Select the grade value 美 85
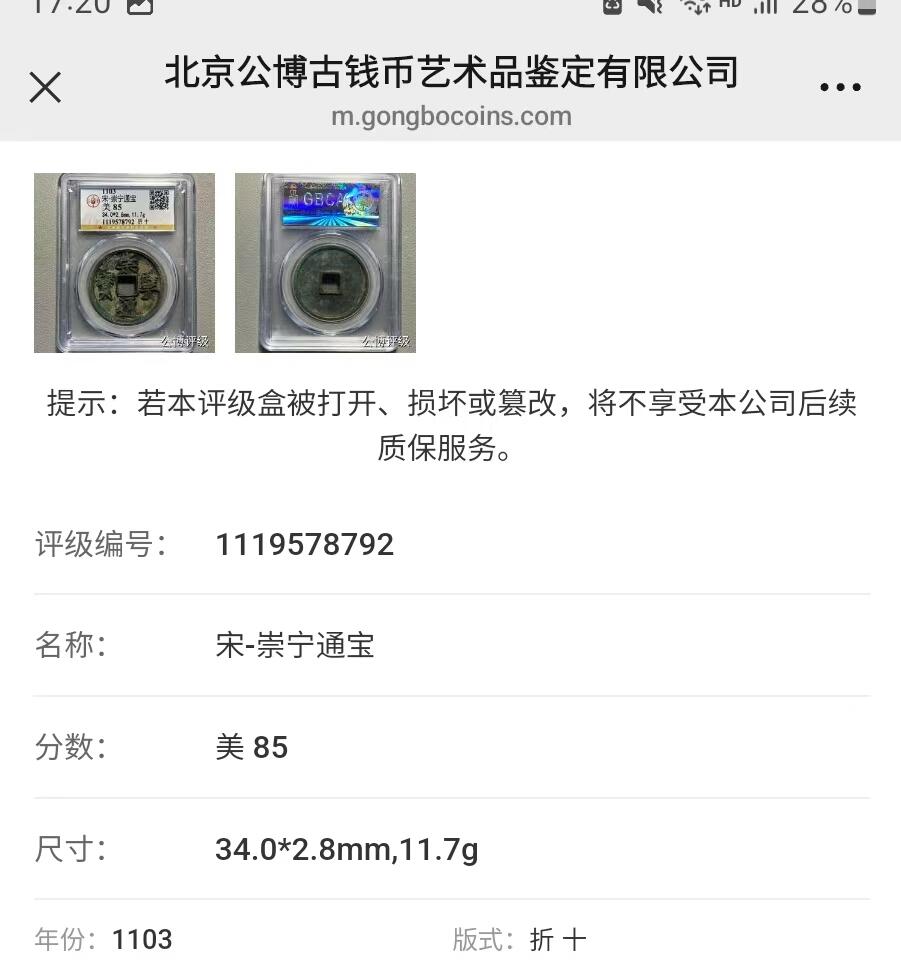This screenshot has width=901, height=968. [x=253, y=748]
